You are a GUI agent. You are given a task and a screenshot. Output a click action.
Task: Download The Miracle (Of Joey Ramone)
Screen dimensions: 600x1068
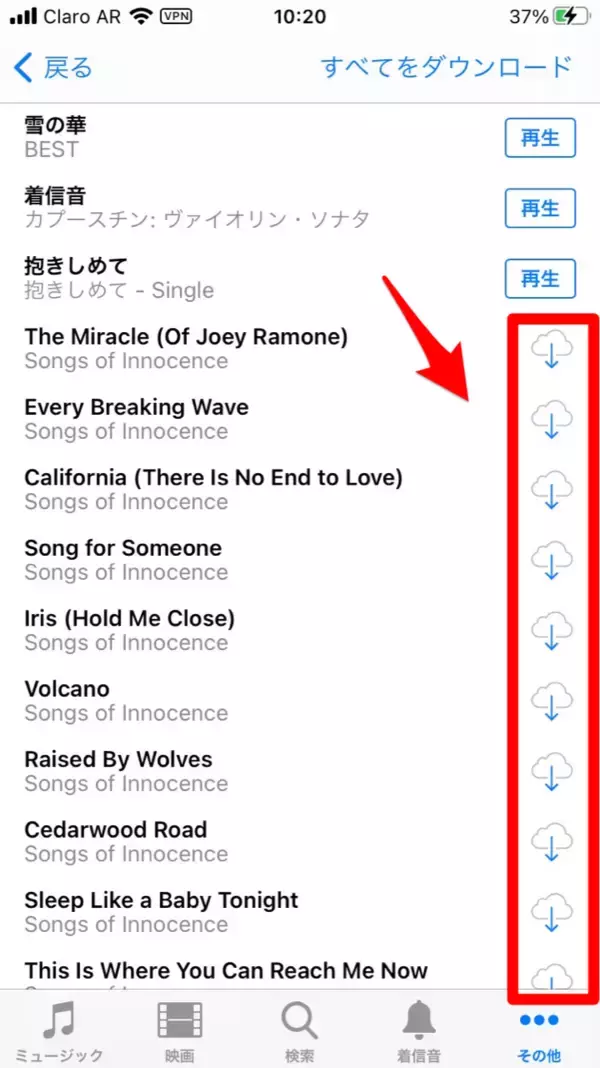click(551, 351)
